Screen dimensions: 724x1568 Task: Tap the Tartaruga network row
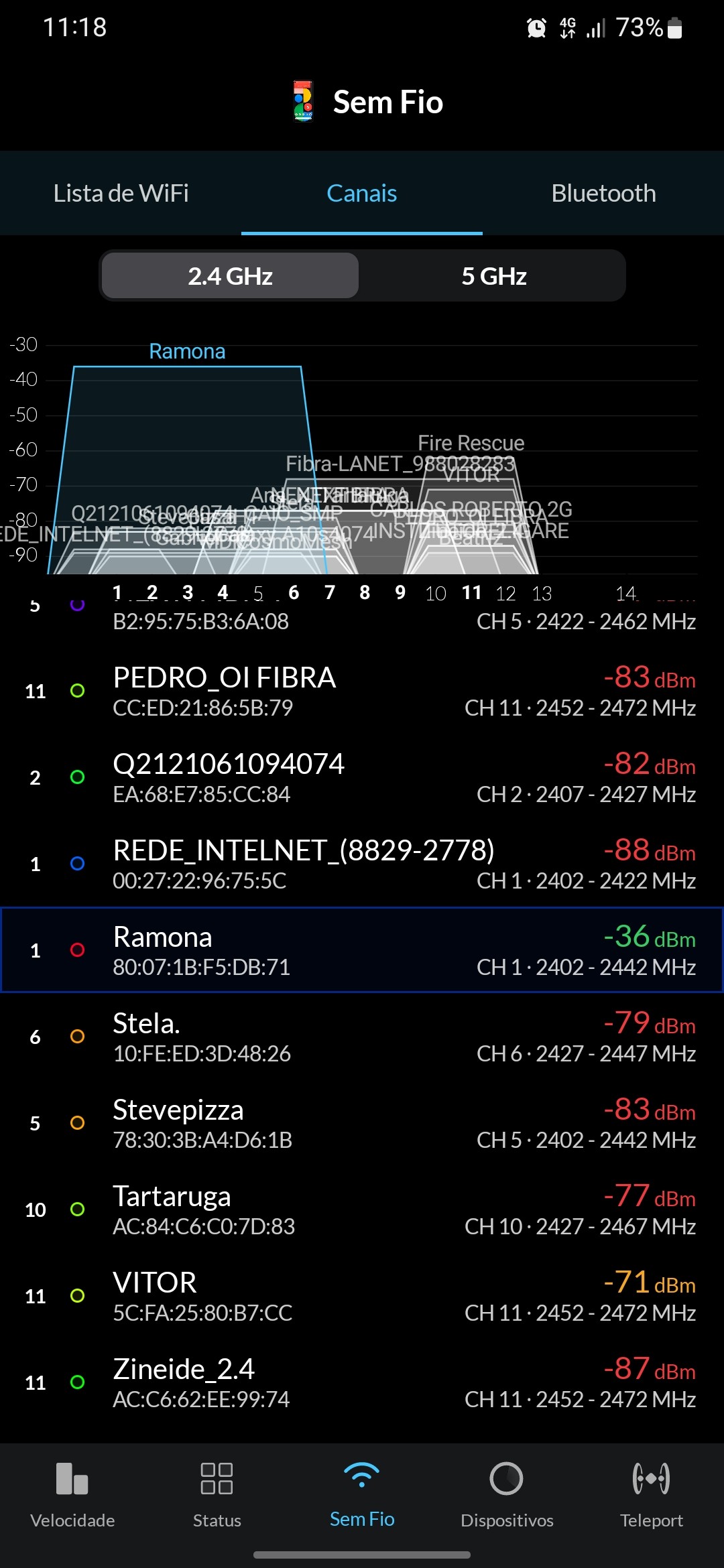(362, 1210)
